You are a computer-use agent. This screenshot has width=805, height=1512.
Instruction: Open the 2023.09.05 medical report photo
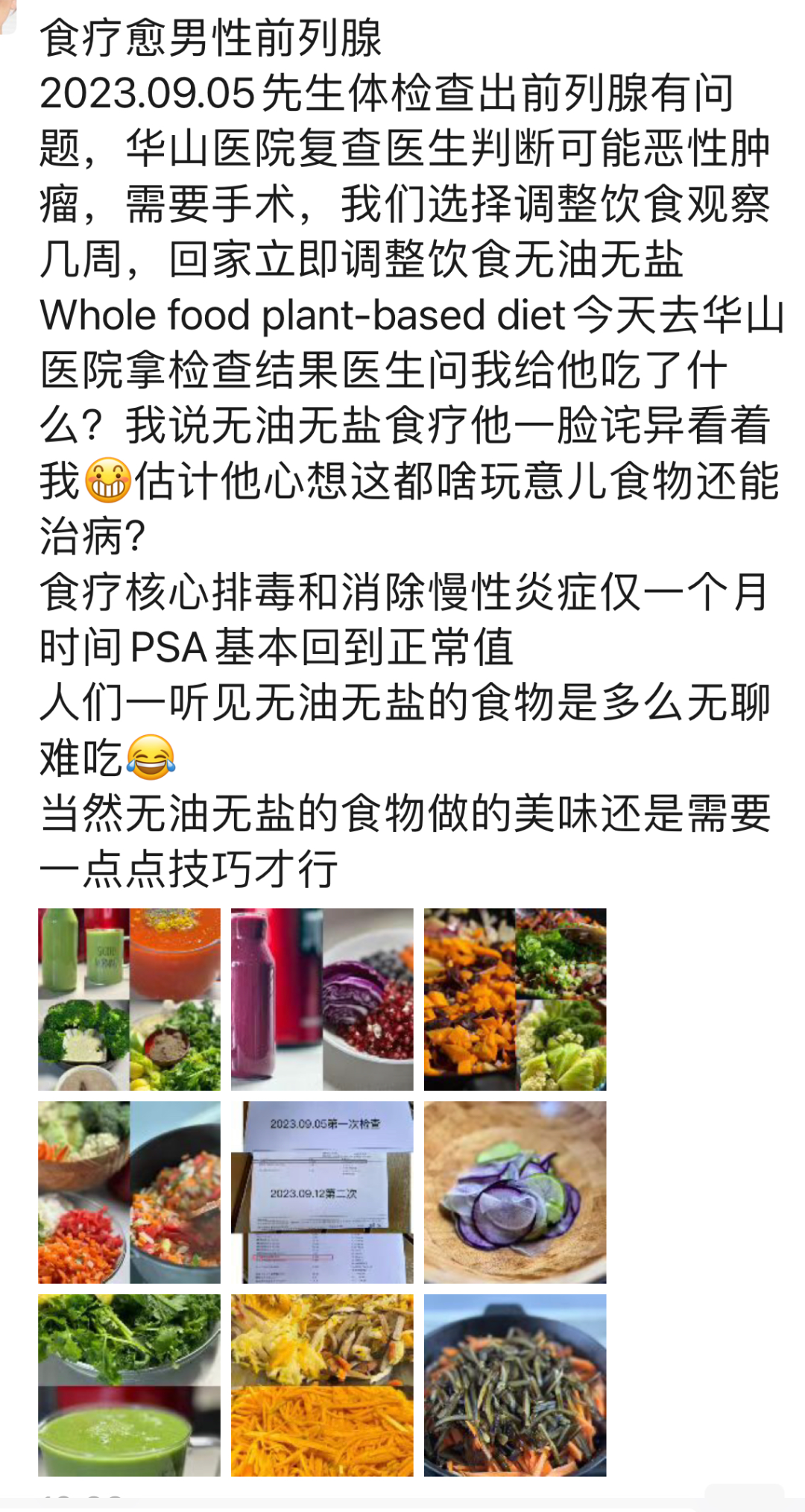pyautogui.click(x=322, y=1192)
